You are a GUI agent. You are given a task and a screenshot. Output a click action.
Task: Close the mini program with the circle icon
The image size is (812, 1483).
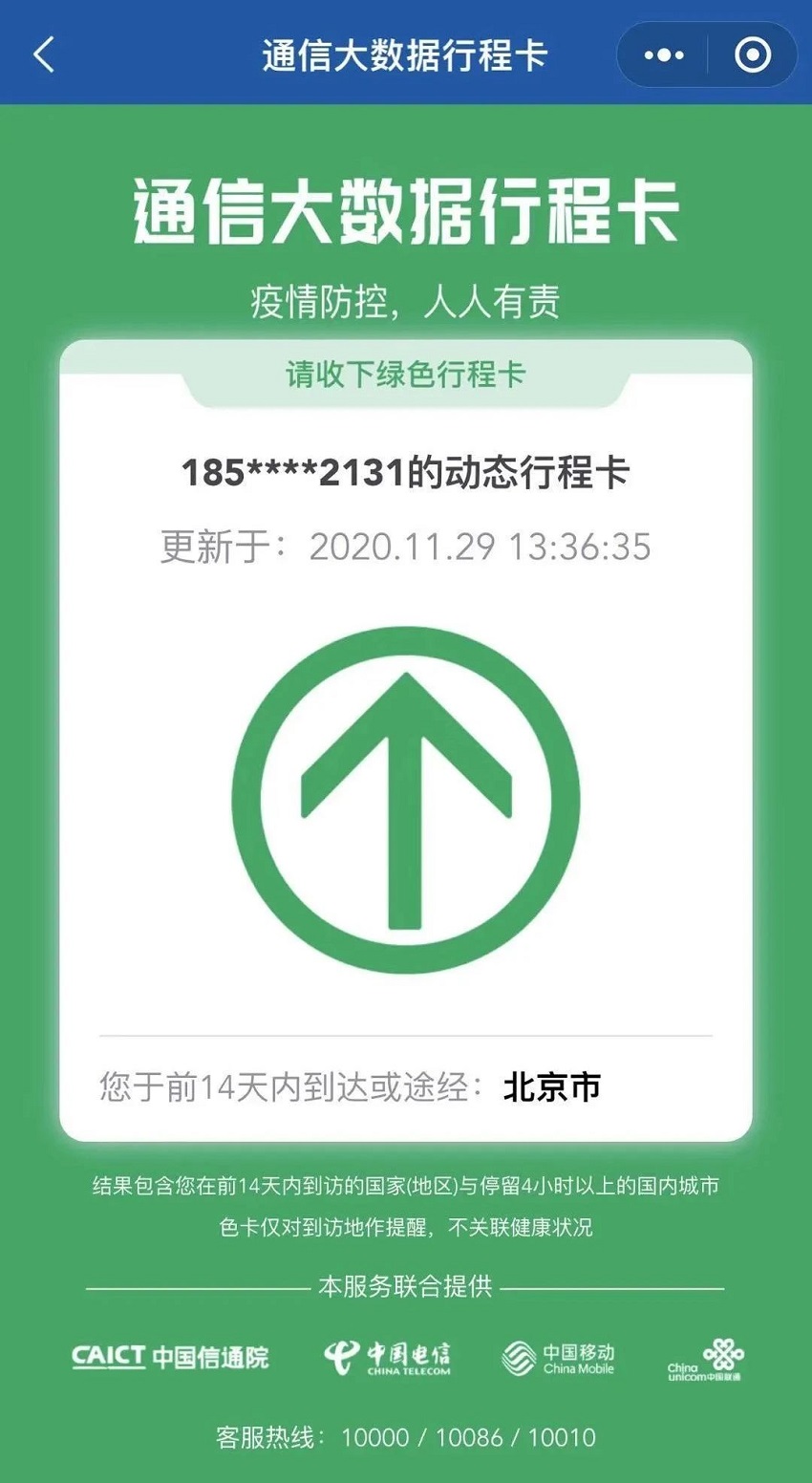pyautogui.click(x=753, y=55)
